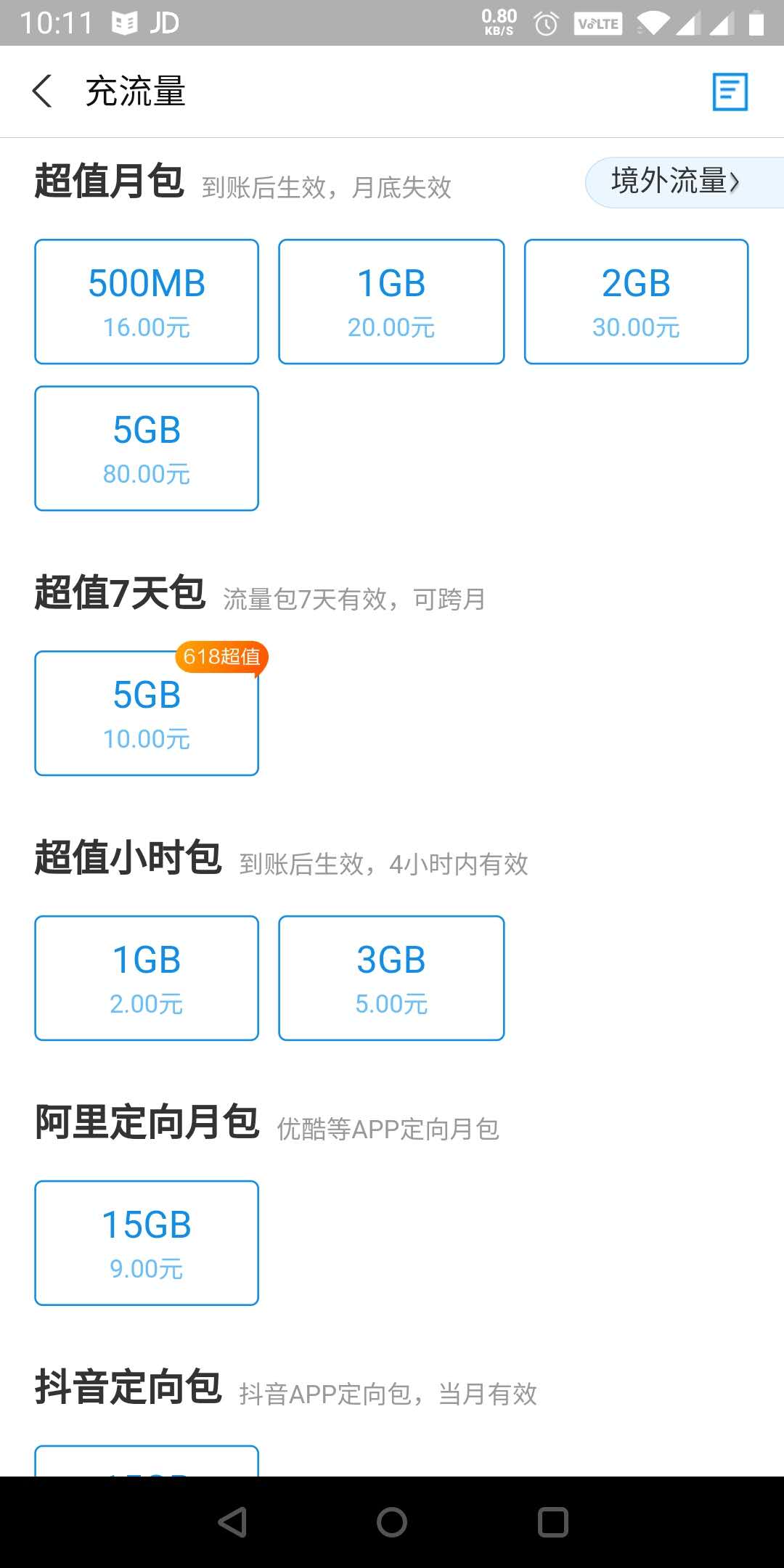Tap the back arrow to leave 充流量
784x1568 pixels.
(x=41, y=92)
